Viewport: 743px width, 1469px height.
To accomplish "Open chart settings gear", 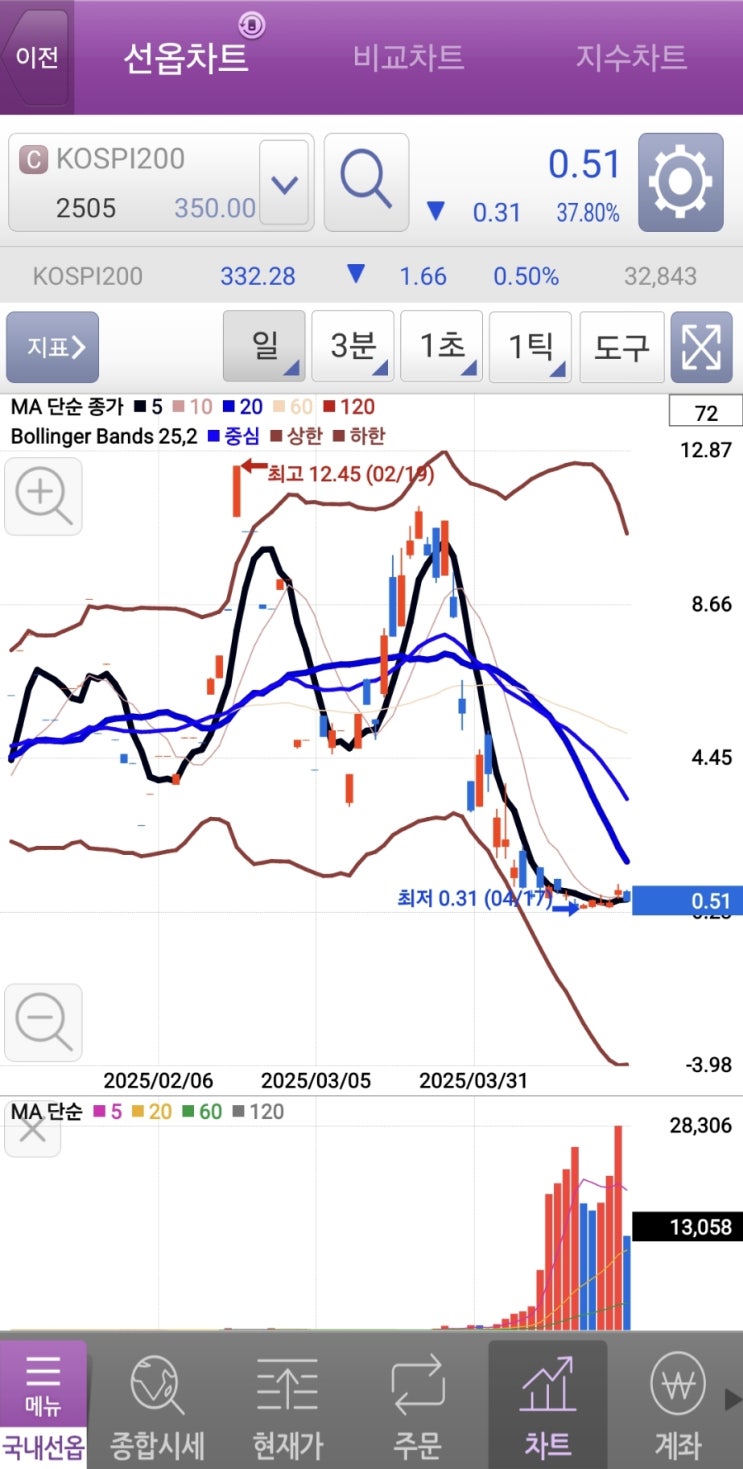I will [x=680, y=182].
